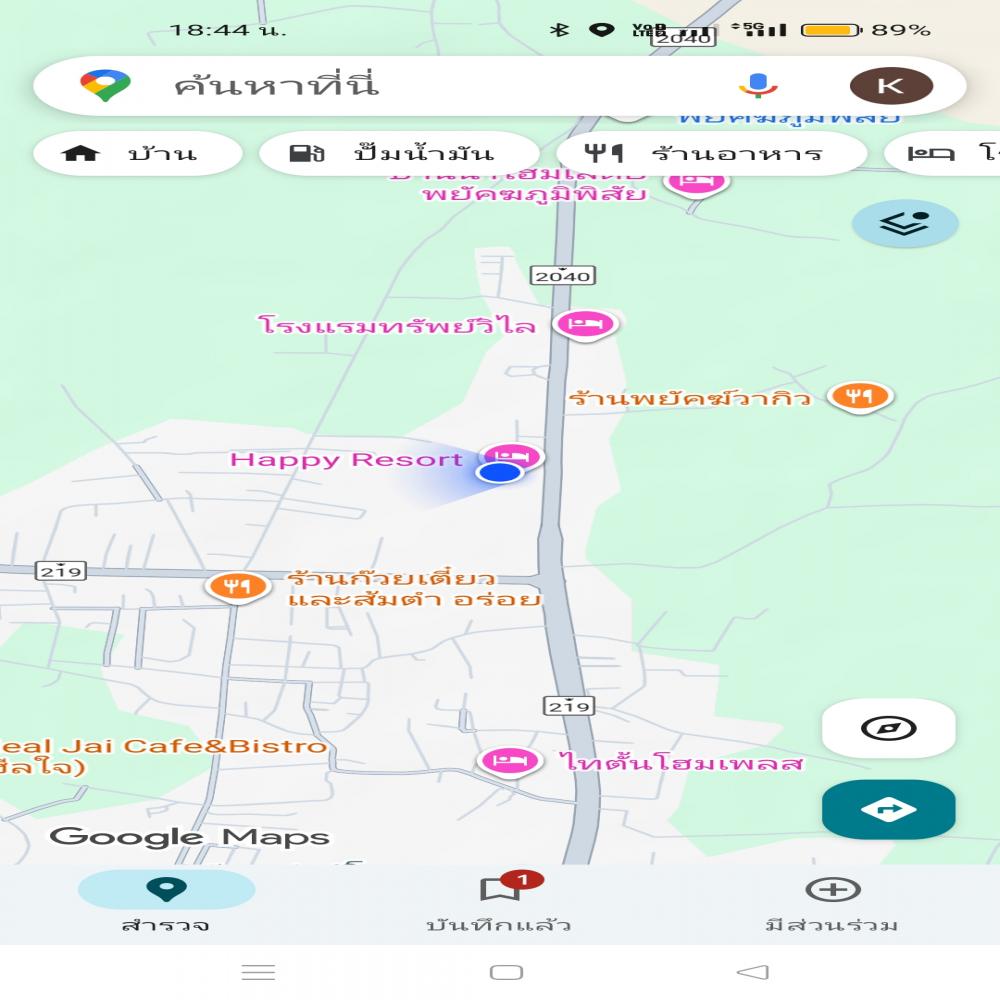Start voice search with the microphone
1000x1000 pixels.
pos(758,86)
